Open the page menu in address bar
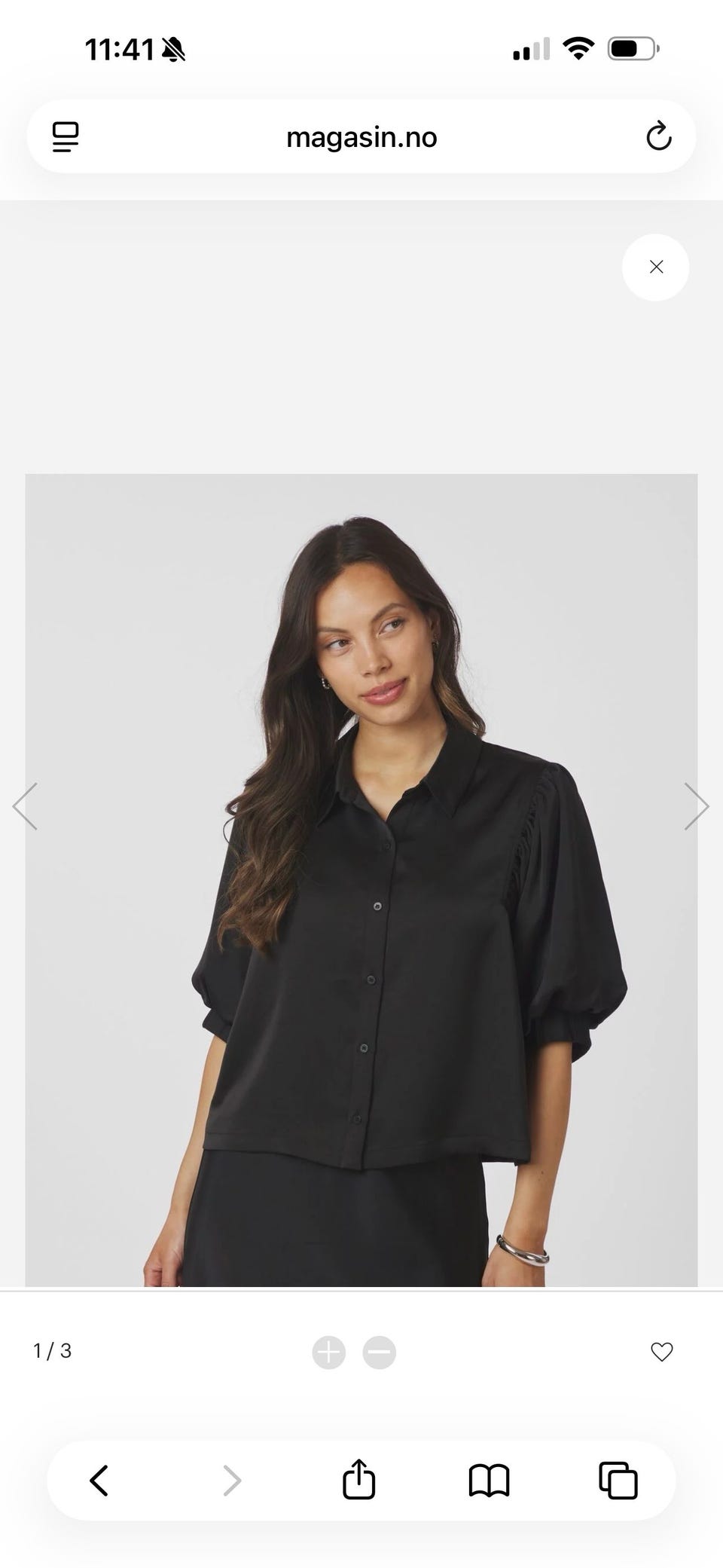 66,137
